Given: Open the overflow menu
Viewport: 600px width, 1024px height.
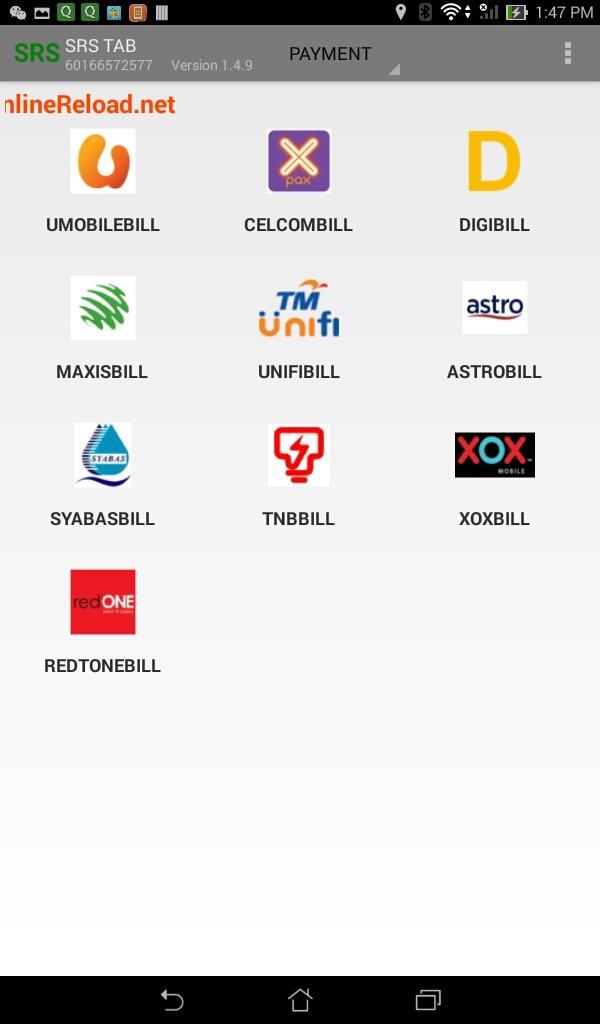Looking at the screenshot, I should 568,54.
